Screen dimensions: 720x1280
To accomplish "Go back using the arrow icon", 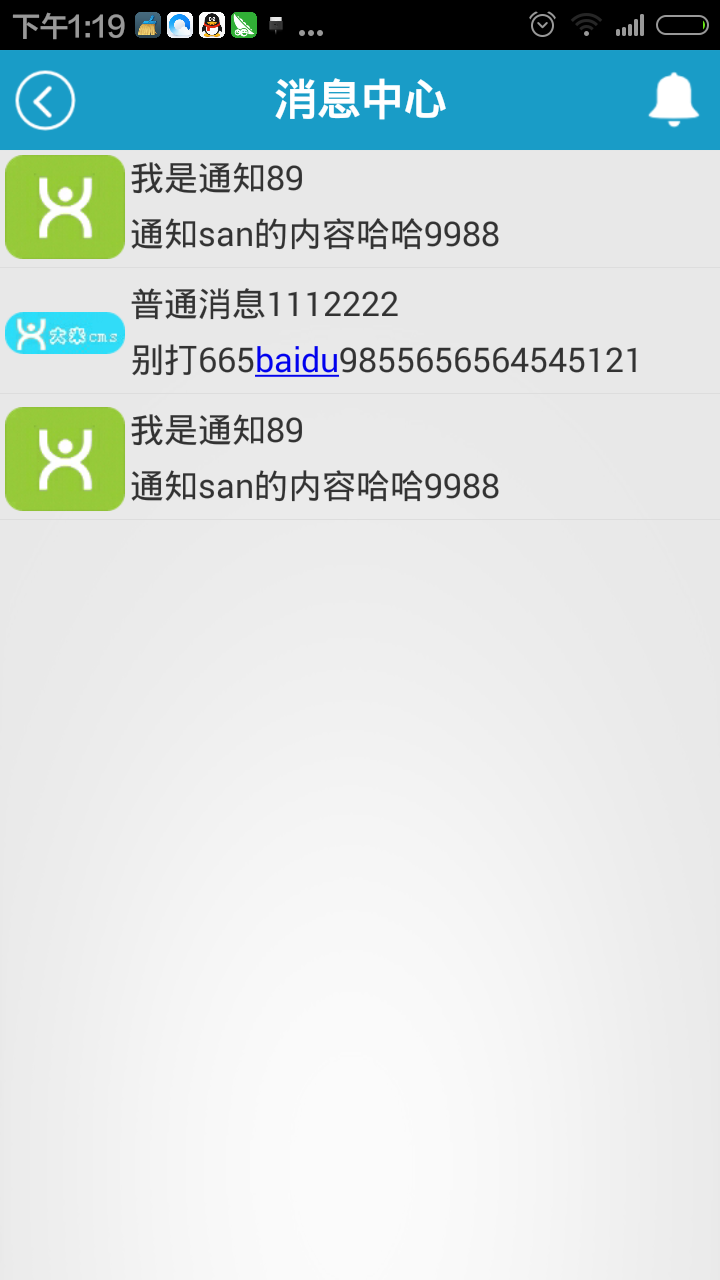I will (x=45, y=100).
